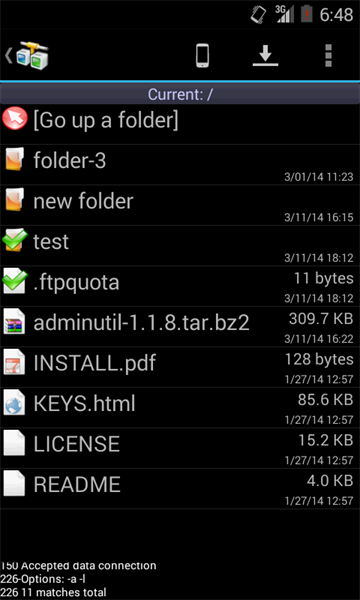The width and height of the screenshot is (360, 600).
Task: Tap the checked test folder
Action: tap(180, 246)
